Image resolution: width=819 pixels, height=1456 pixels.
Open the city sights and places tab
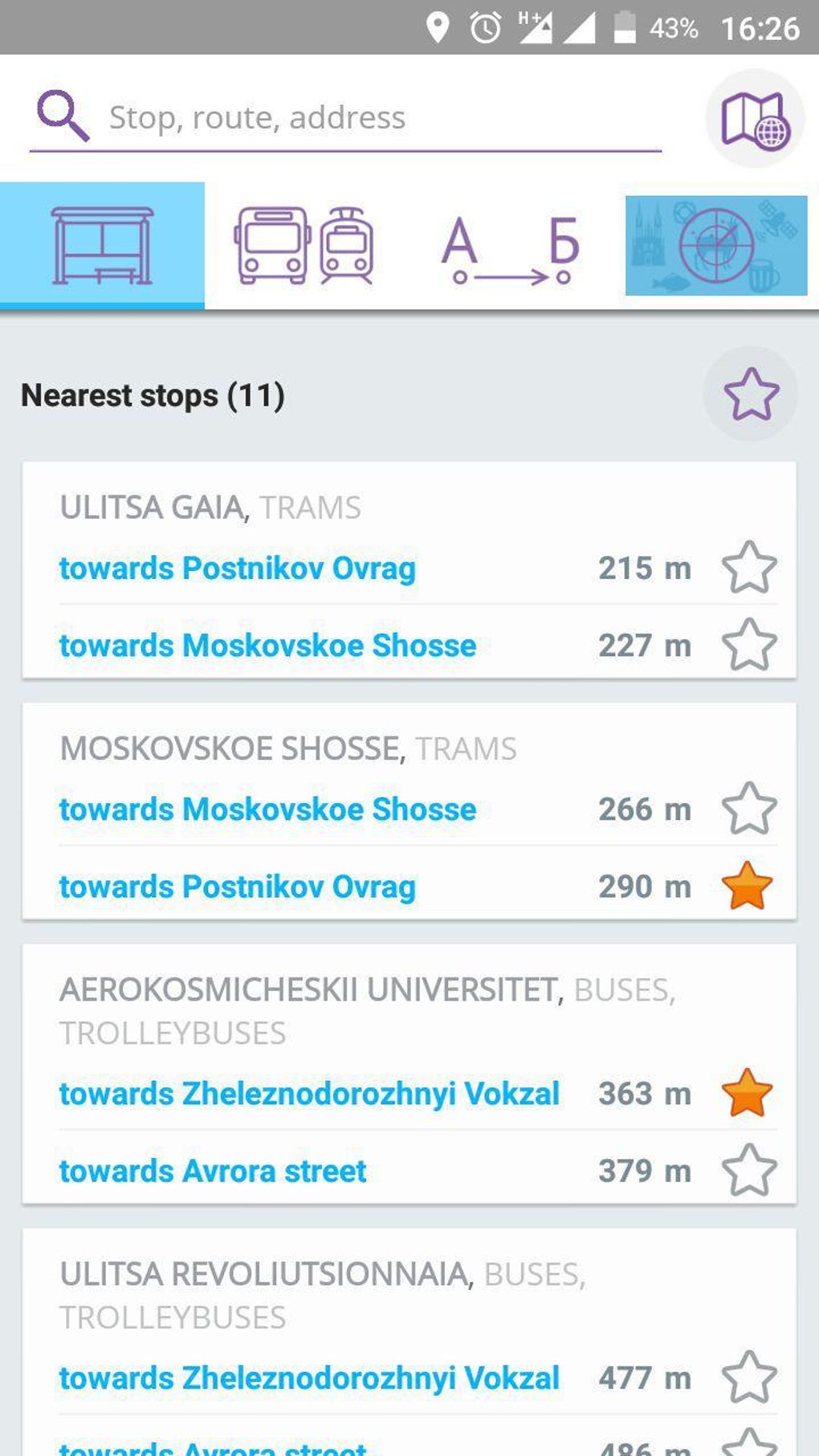(715, 245)
